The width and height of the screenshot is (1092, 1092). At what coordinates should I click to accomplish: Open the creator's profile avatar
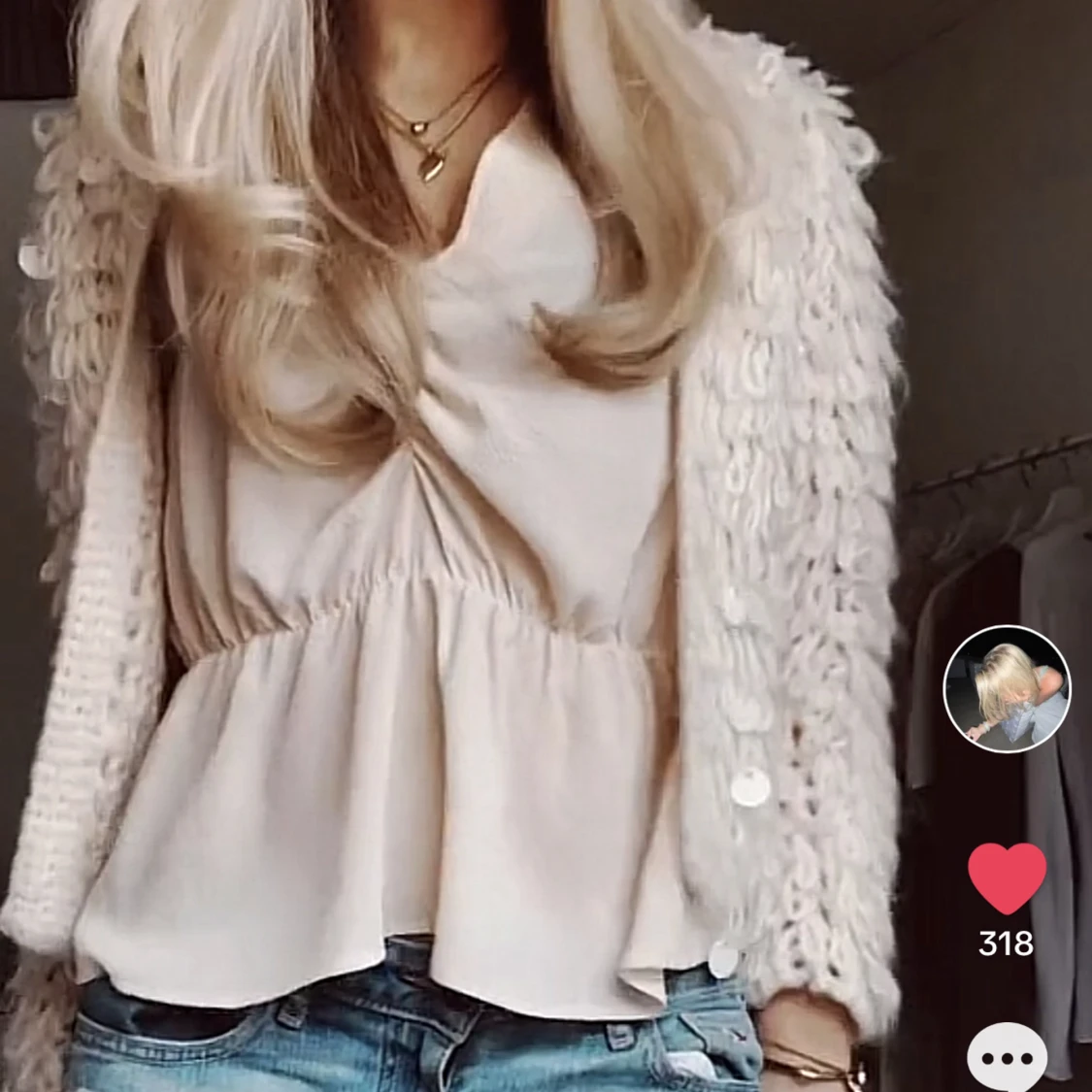pyautogui.click(x=1007, y=688)
